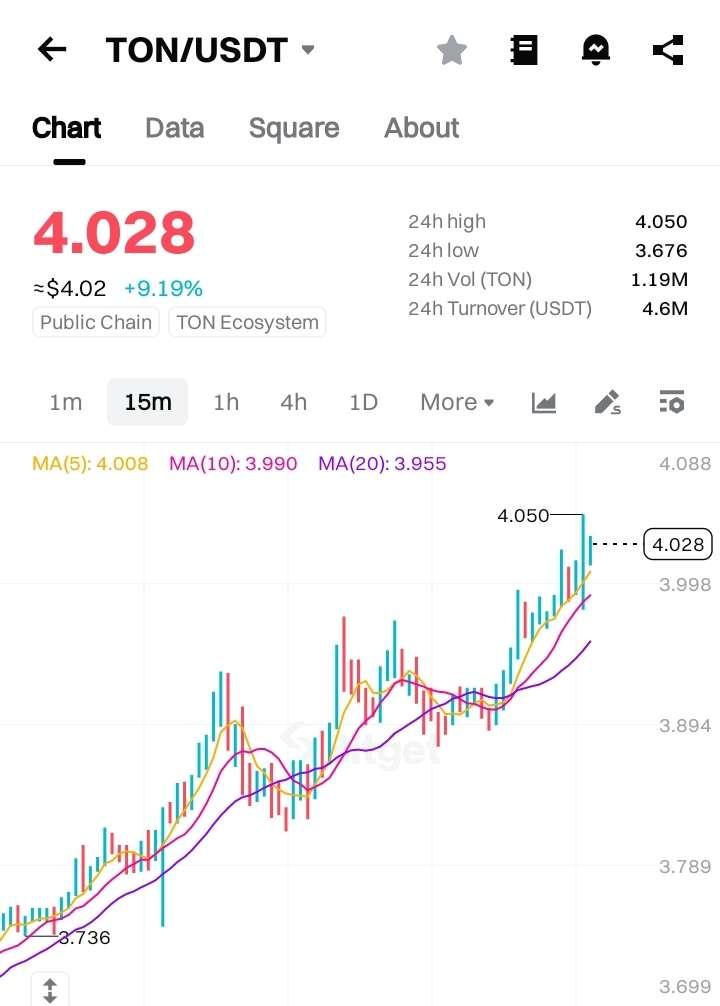Expand the More intervals dropdown
The height and width of the screenshot is (1006, 720).
pos(457,402)
